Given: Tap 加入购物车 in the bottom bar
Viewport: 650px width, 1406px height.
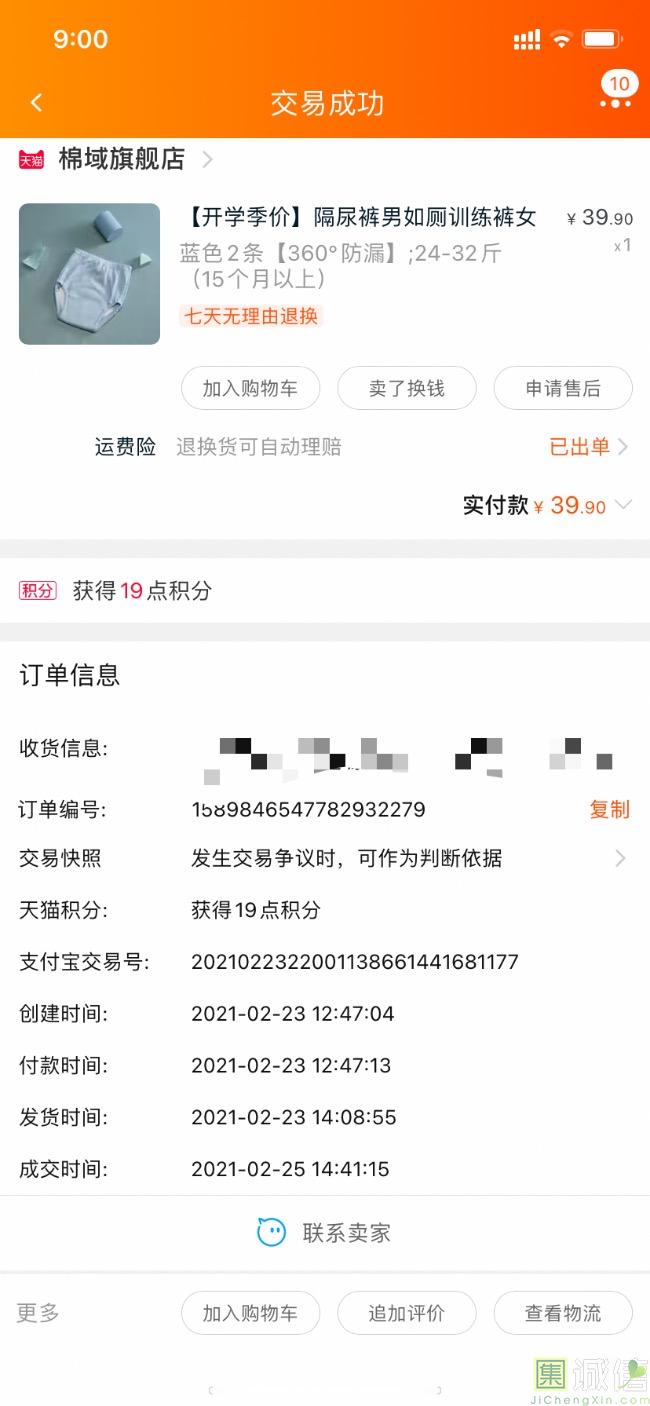Looking at the screenshot, I should coord(250,1313).
